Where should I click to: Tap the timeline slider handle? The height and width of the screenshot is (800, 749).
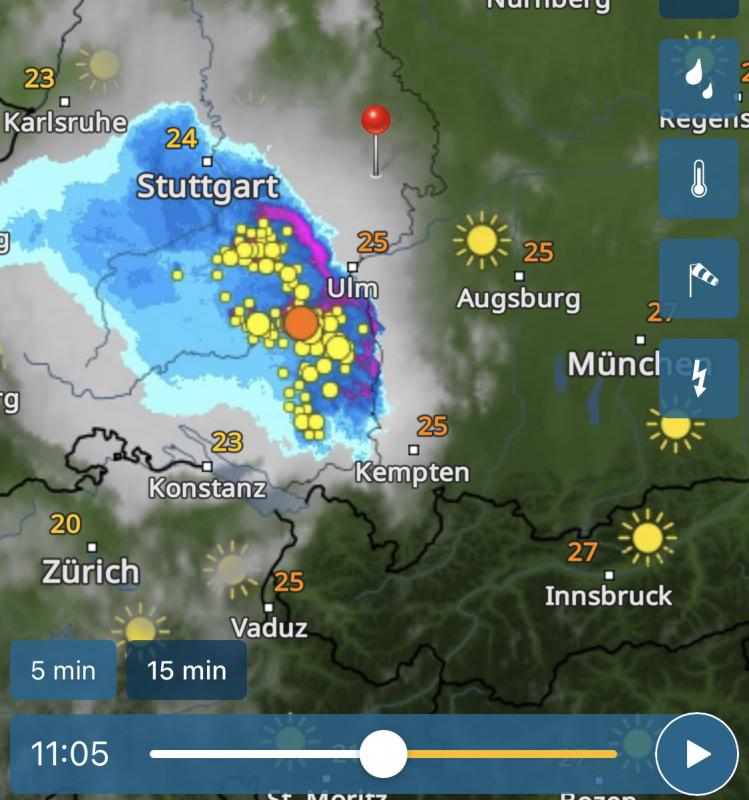[383, 754]
